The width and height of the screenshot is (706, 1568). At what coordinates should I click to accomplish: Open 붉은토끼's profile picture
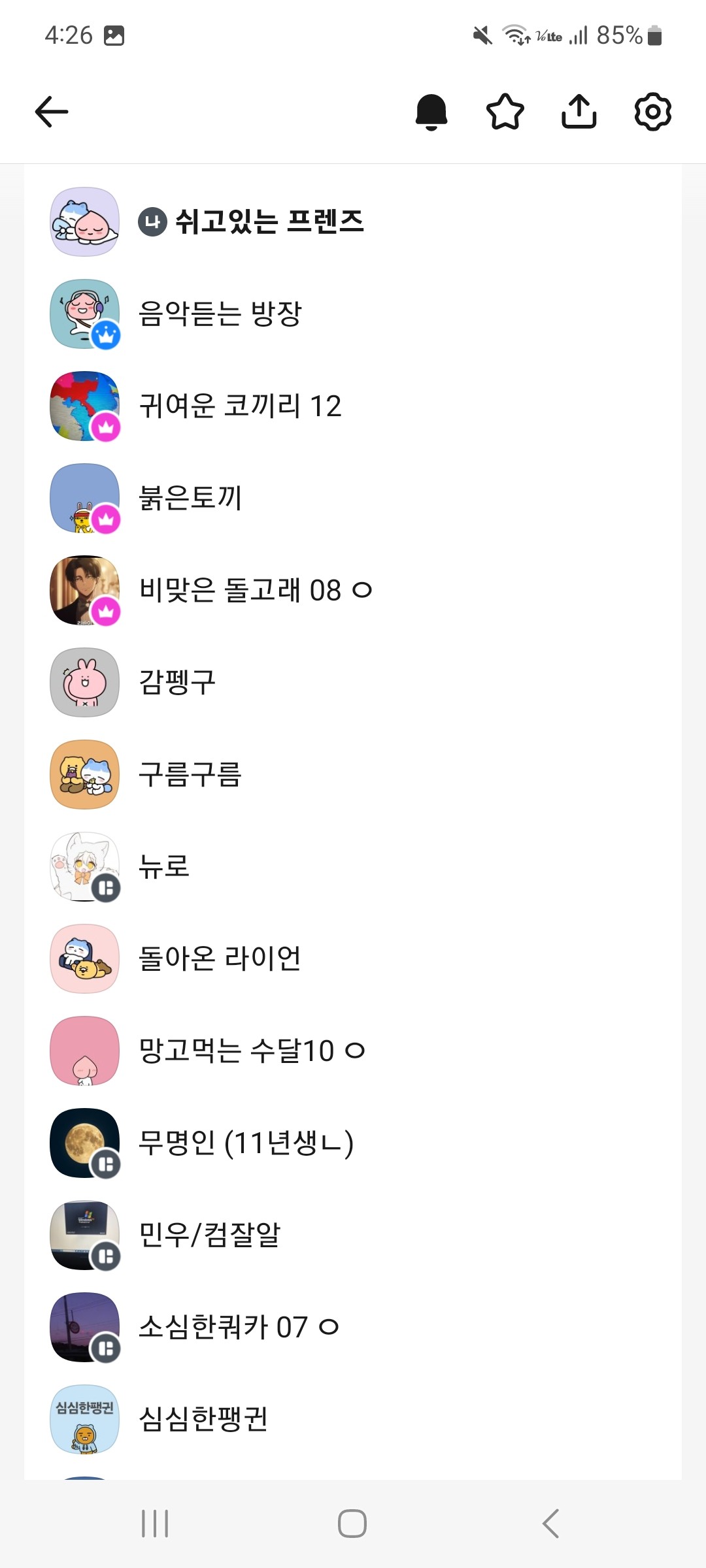84,498
